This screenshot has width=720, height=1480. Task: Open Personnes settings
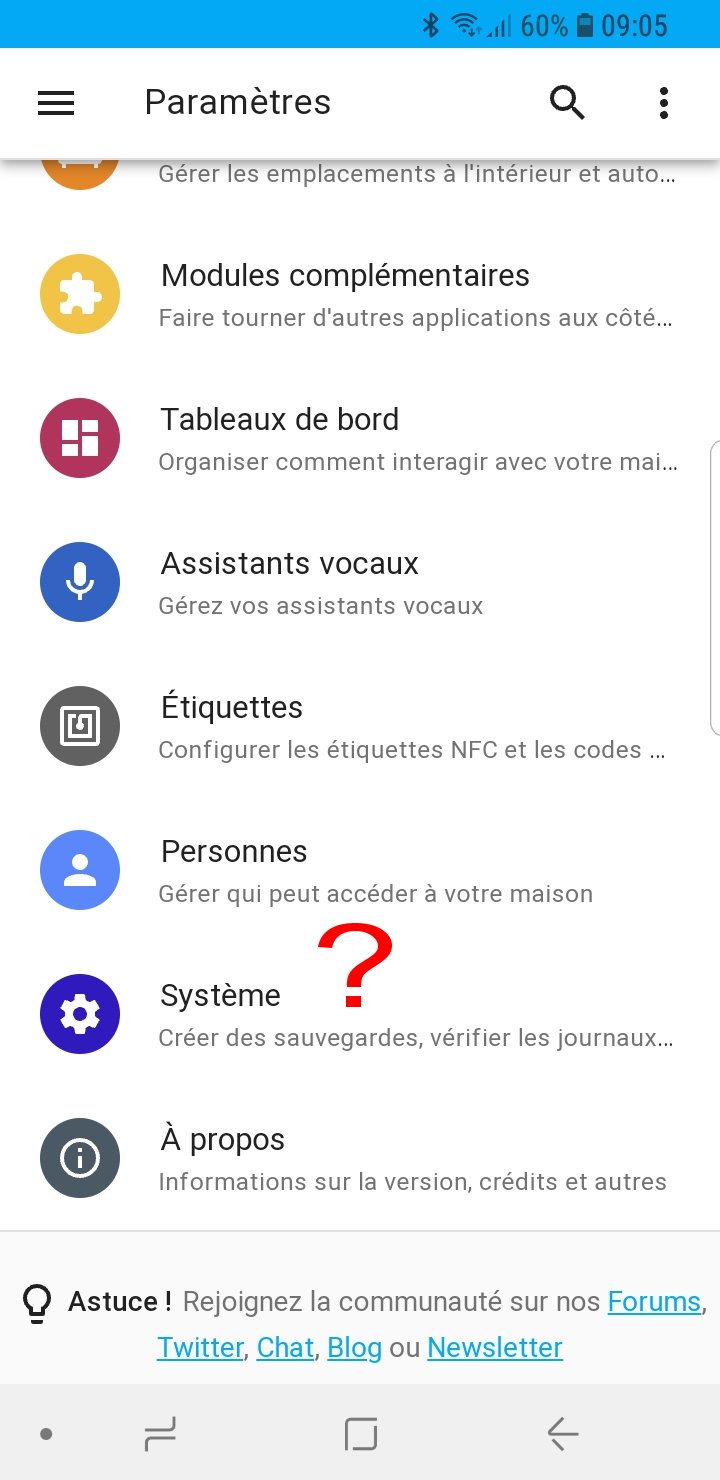[360, 870]
